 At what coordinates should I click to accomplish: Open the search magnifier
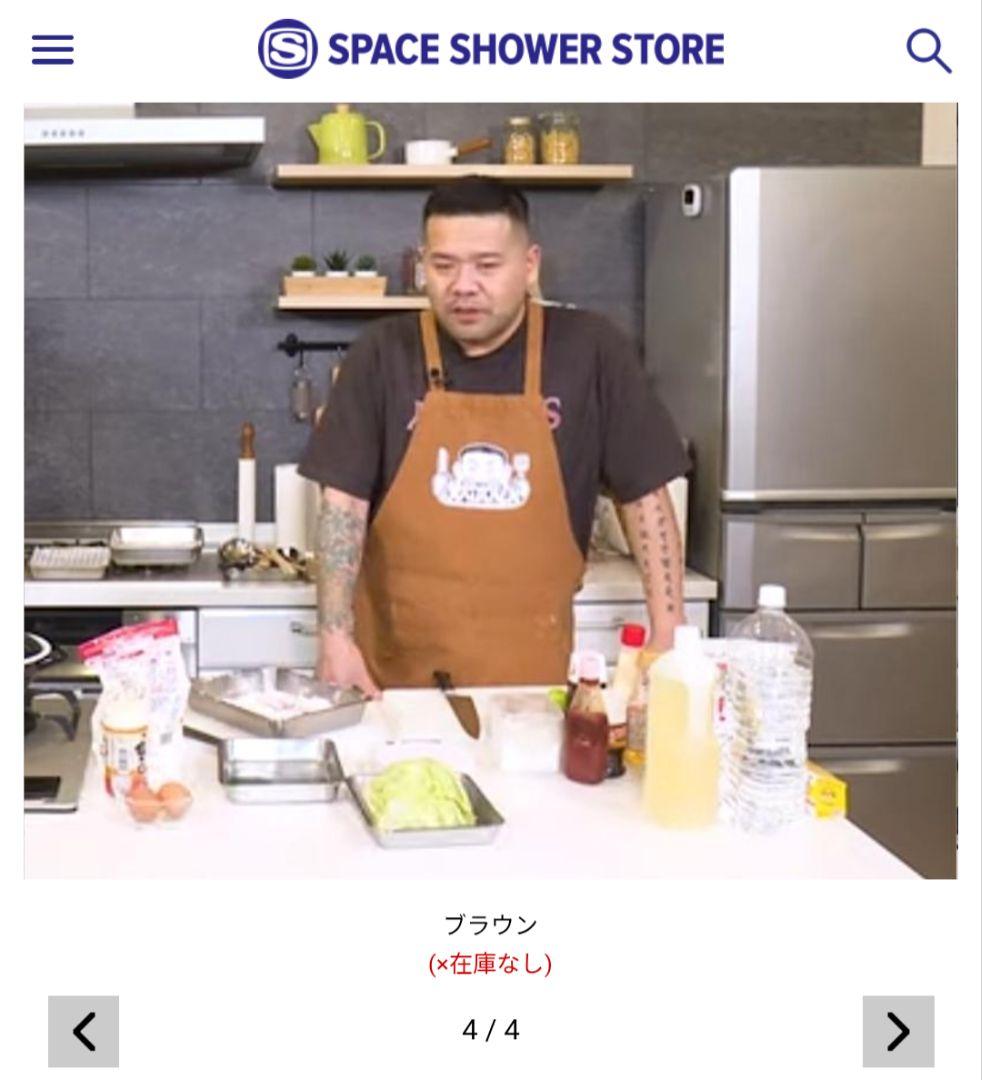[x=928, y=50]
